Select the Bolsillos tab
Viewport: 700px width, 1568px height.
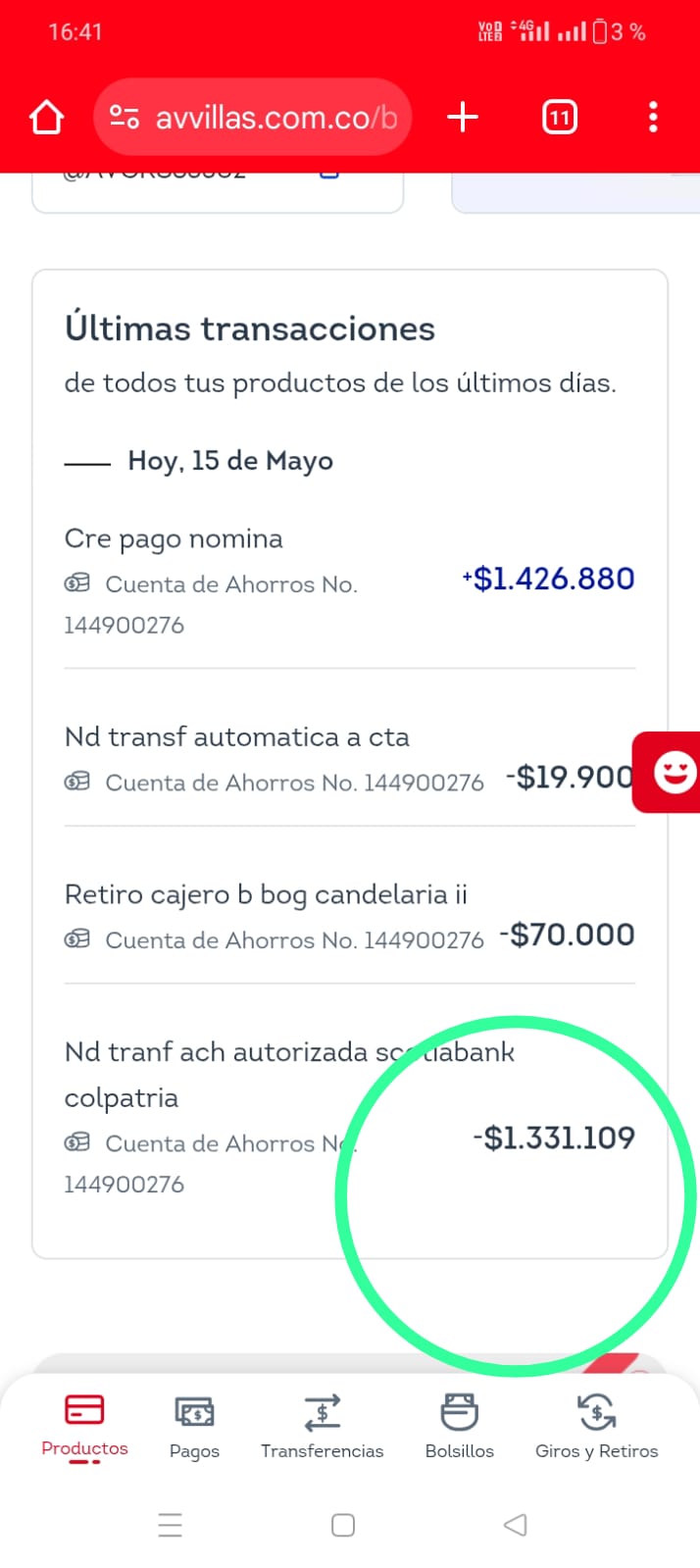(x=459, y=1425)
